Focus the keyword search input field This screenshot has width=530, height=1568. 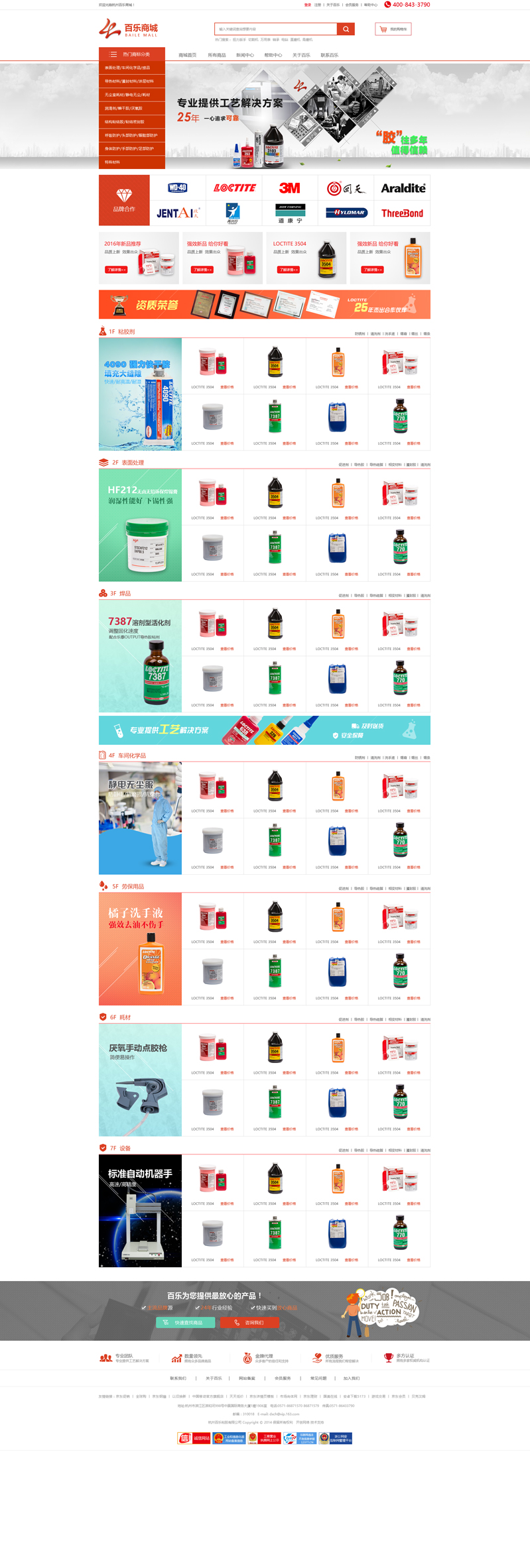pyautogui.click(x=275, y=29)
